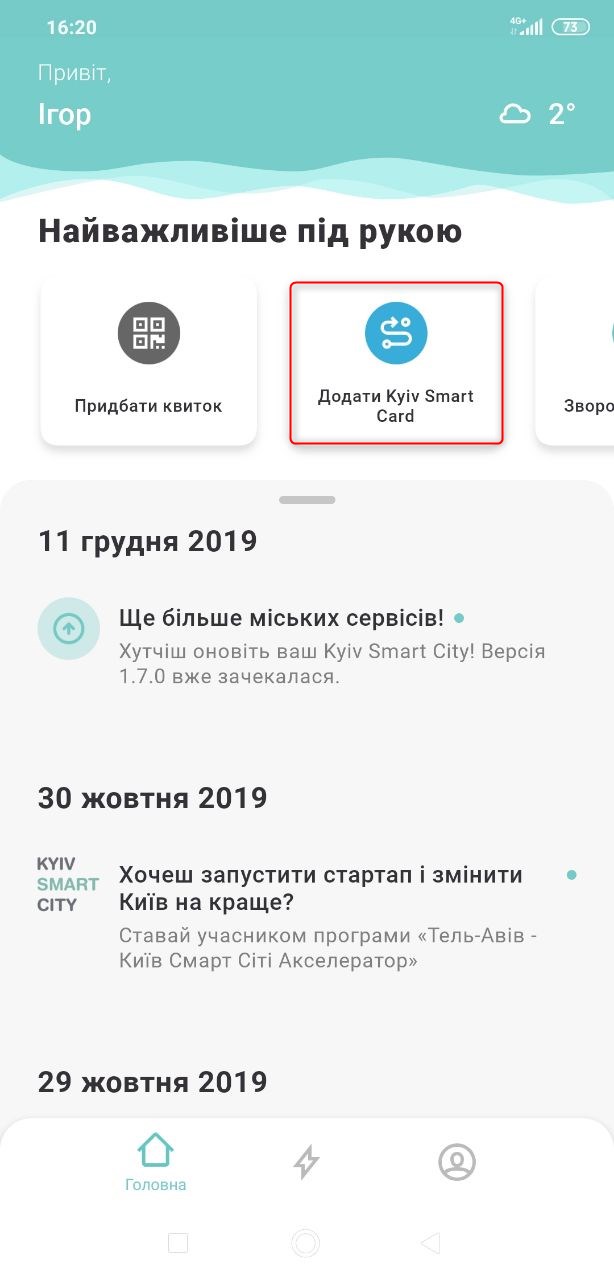Screen dimensions: 614x1280
Task: Check the weather widget showing 2°
Action: click(537, 114)
